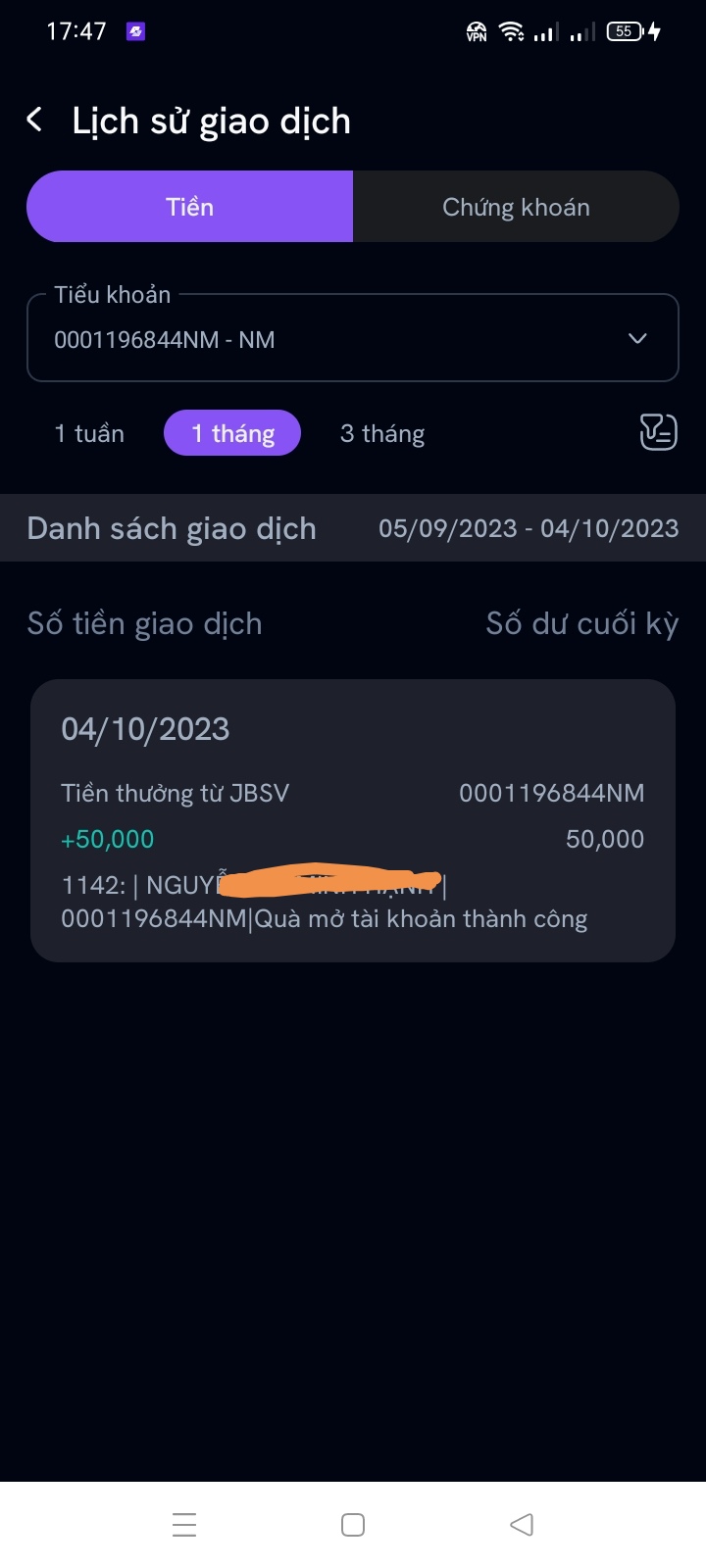706x1568 pixels.
Task: Switch to the Chứng khoán tab
Action: 516,207
